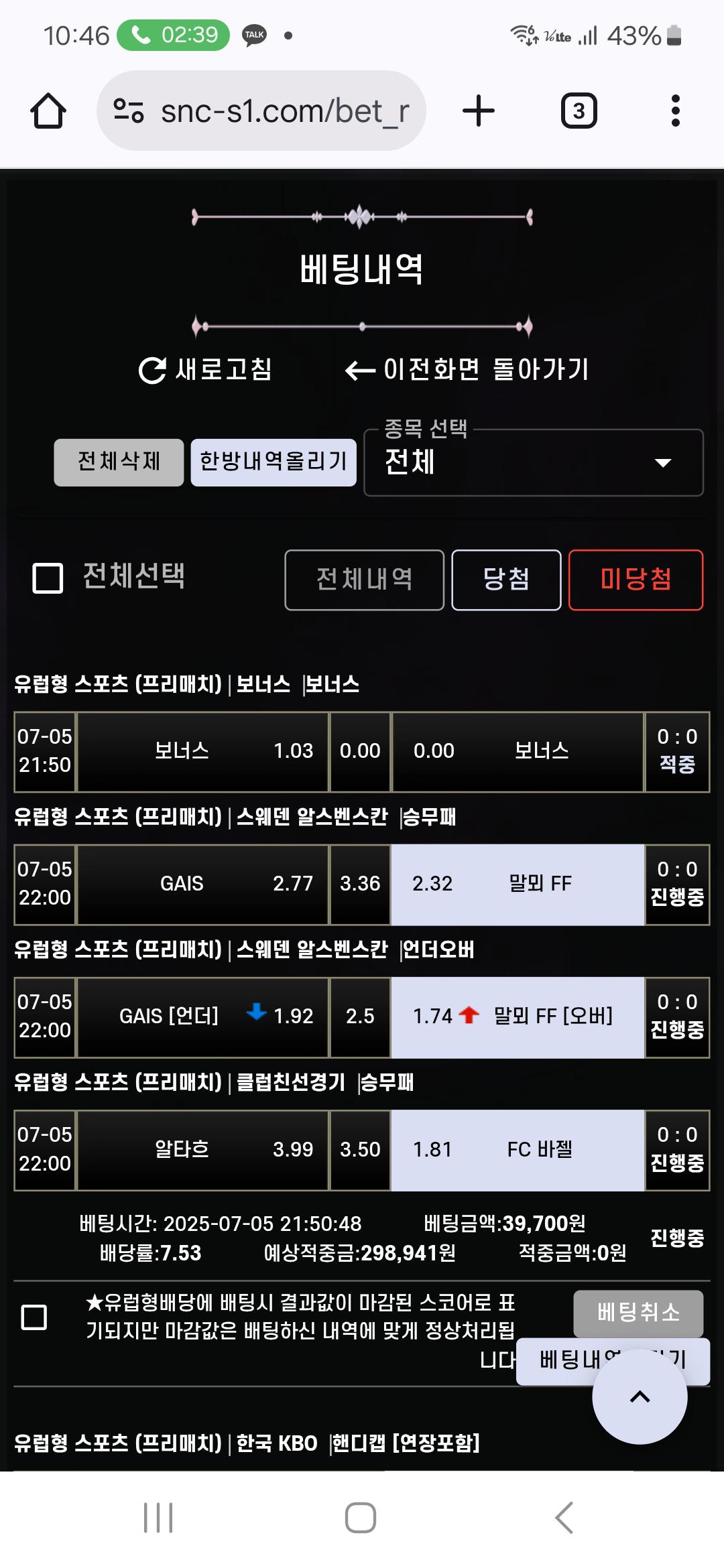724x1568 pixels.
Task: Switch to the 전체내역 filter
Action: point(364,580)
